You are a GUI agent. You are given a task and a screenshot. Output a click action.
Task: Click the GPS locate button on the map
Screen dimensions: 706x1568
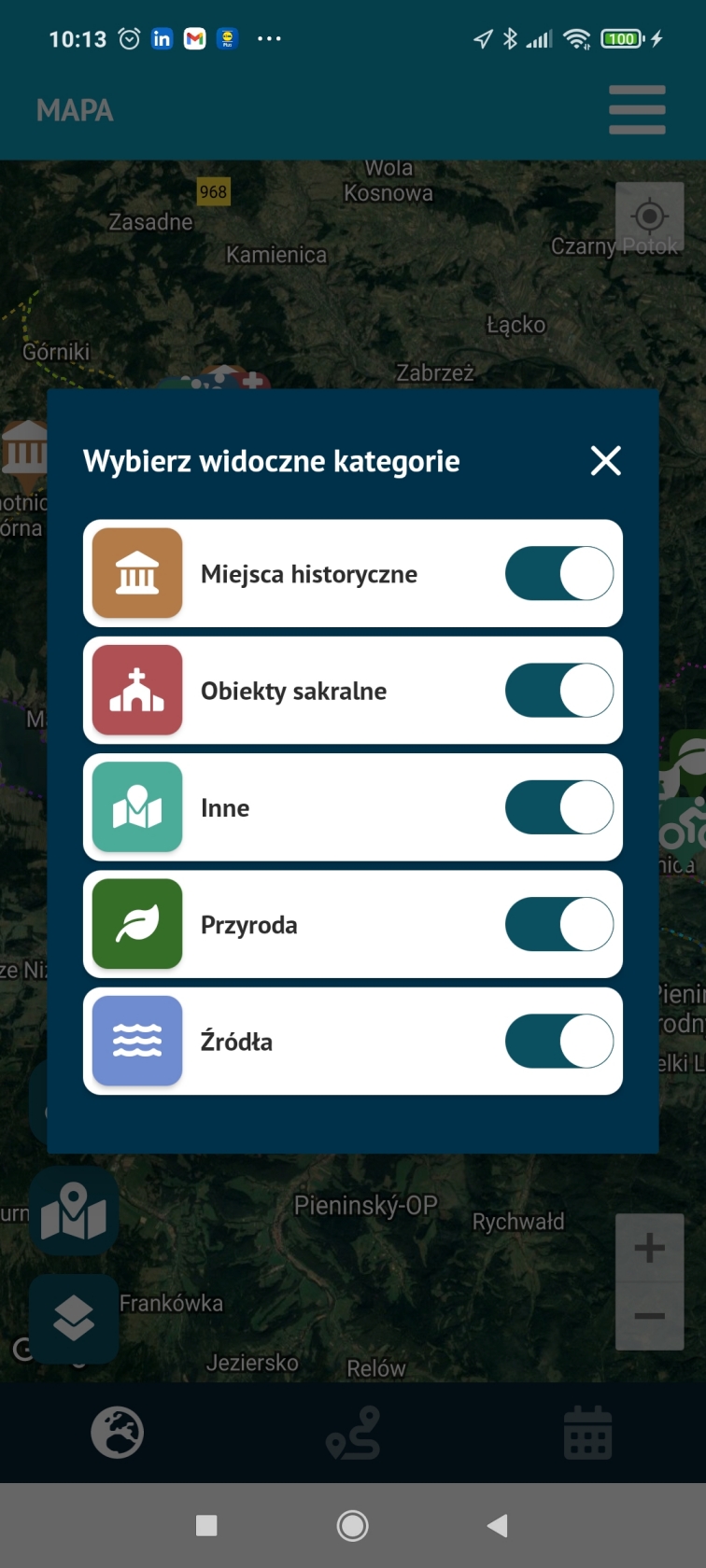pyautogui.click(x=650, y=216)
